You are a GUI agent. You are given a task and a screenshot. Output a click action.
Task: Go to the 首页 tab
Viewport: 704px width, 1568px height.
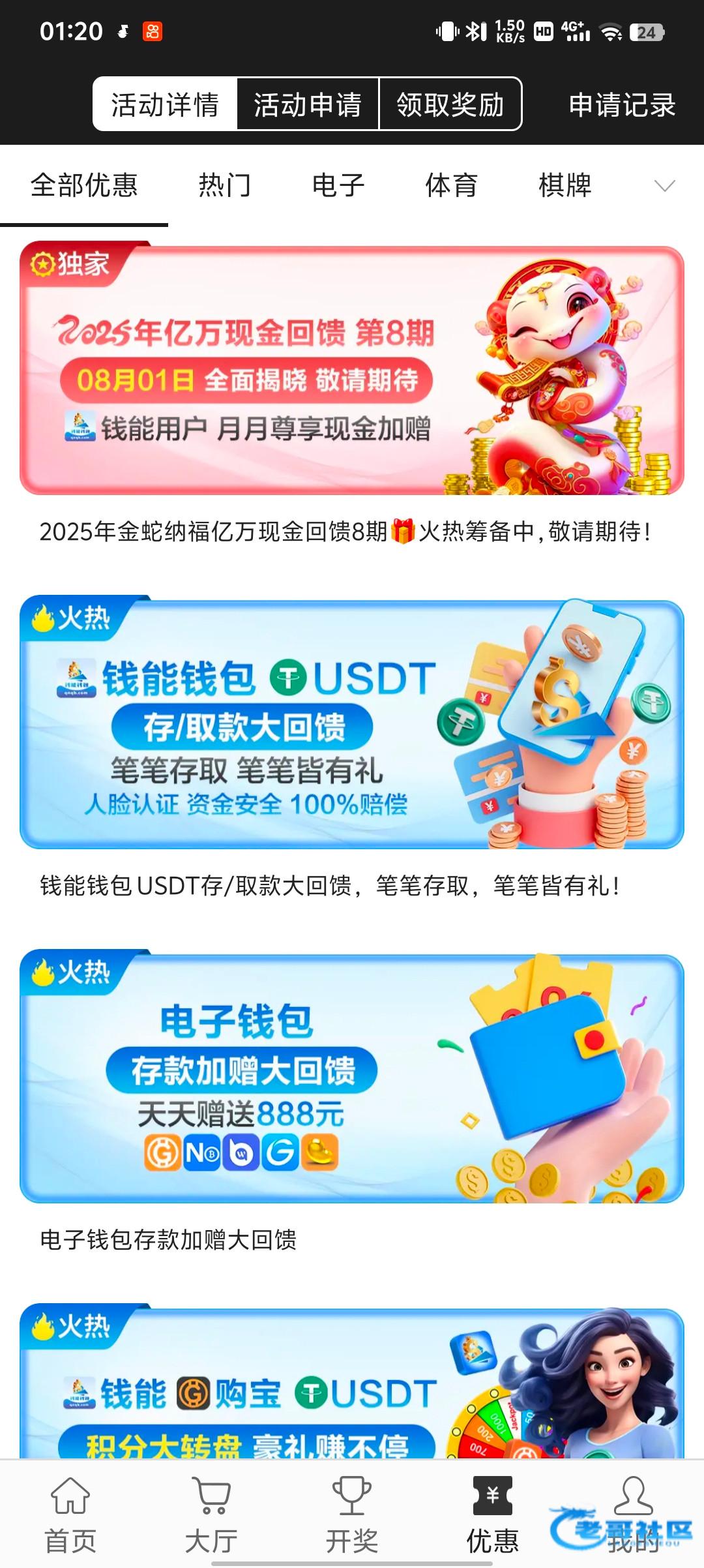[x=70, y=1515]
